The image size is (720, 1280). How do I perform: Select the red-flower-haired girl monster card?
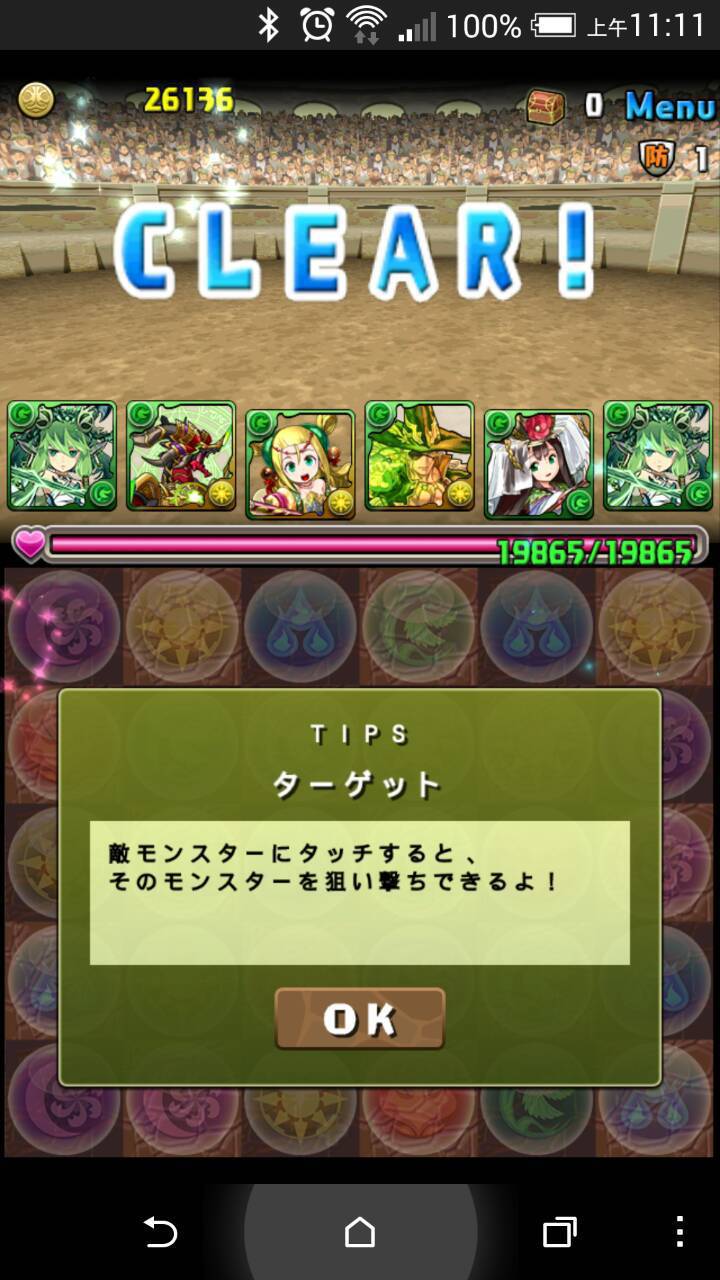539,463
